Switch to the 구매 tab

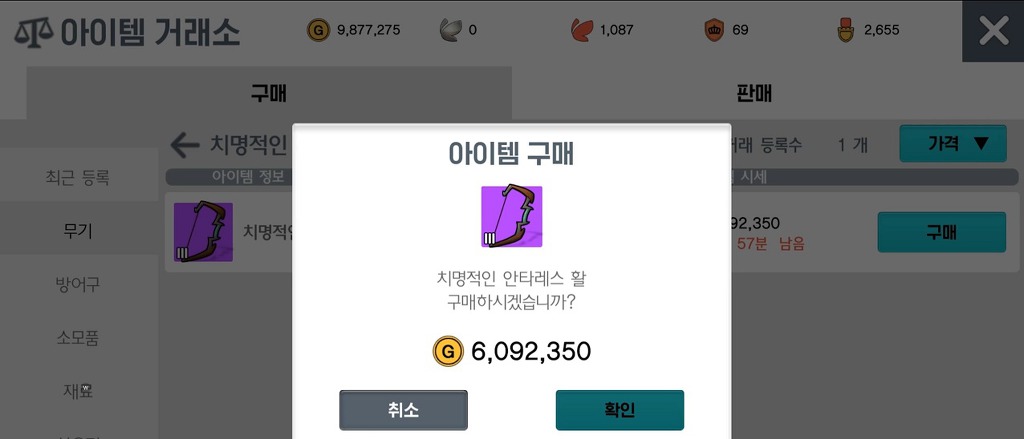(x=268, y=94)
